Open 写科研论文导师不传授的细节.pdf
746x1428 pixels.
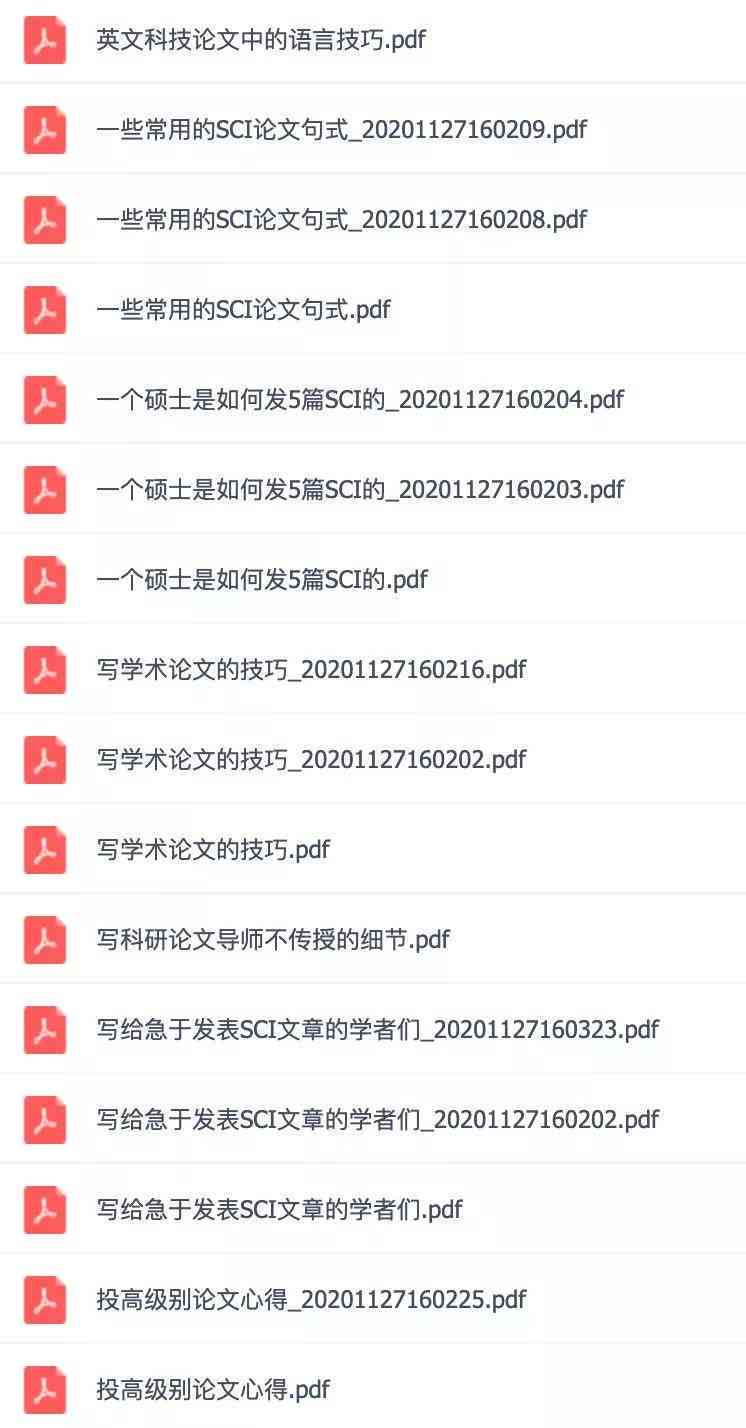pyautogui.click(x=373, y=940)
